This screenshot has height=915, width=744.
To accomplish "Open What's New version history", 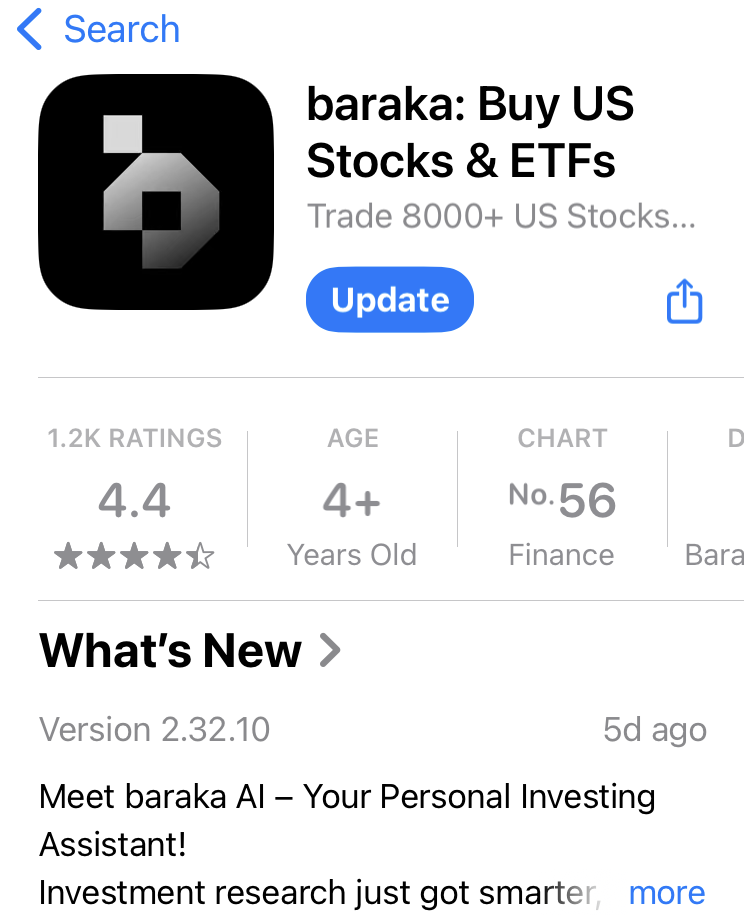I will tap(190, 652).
